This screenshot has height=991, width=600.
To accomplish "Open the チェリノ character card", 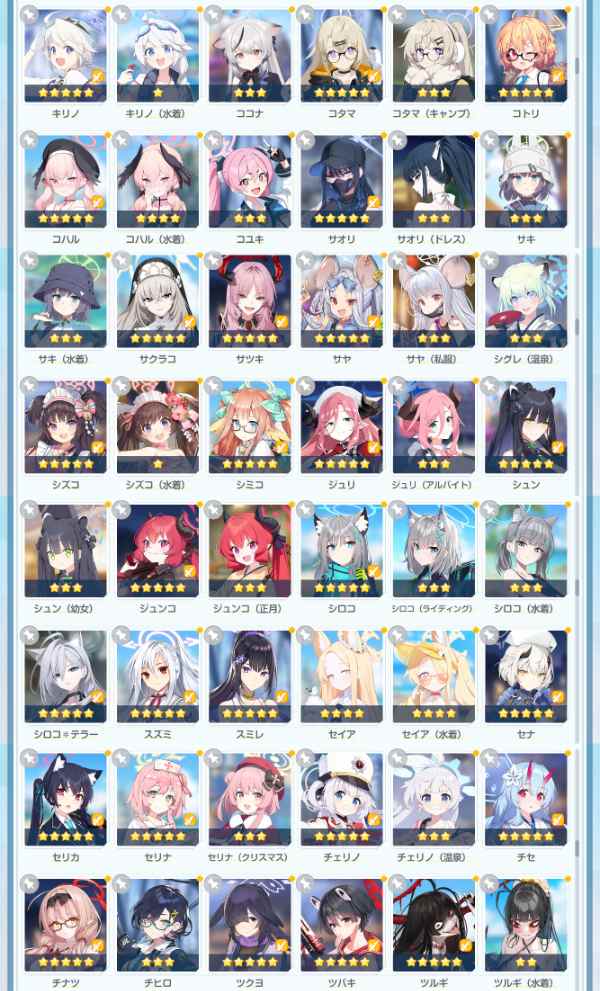I will 341,800.
